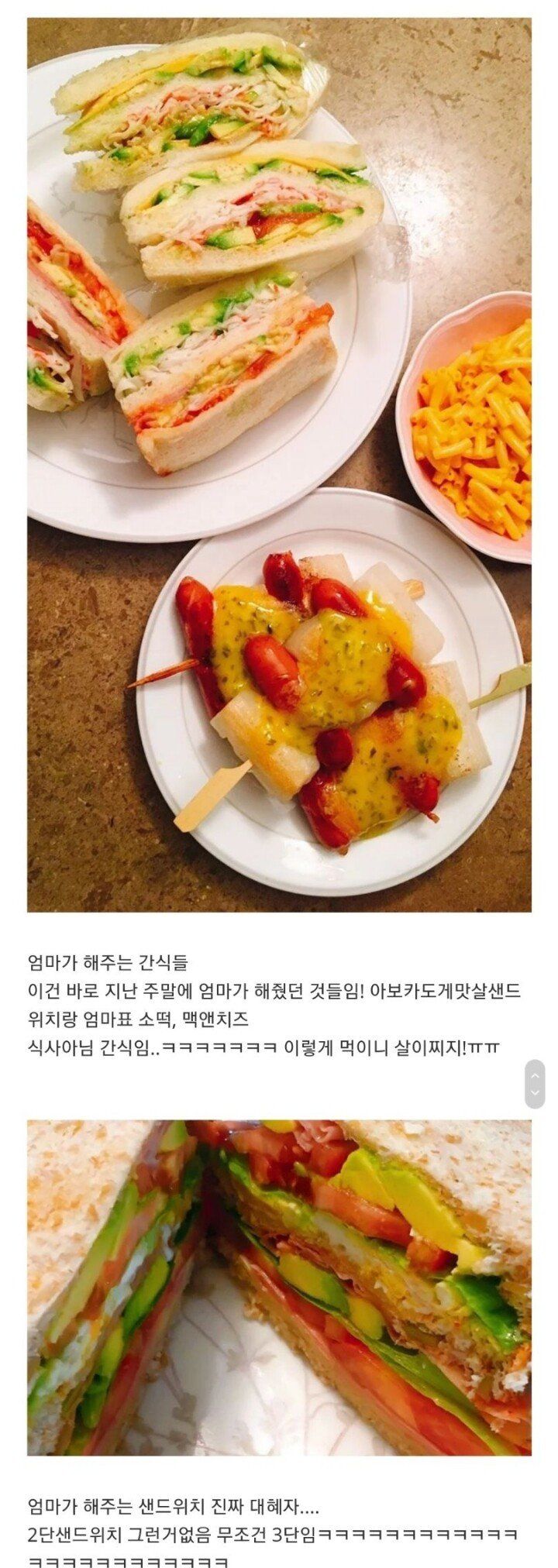Screen dimensions: 558x1568
Task: Open the photo of sandwiches and sotteok
Action: coord(279,465)
